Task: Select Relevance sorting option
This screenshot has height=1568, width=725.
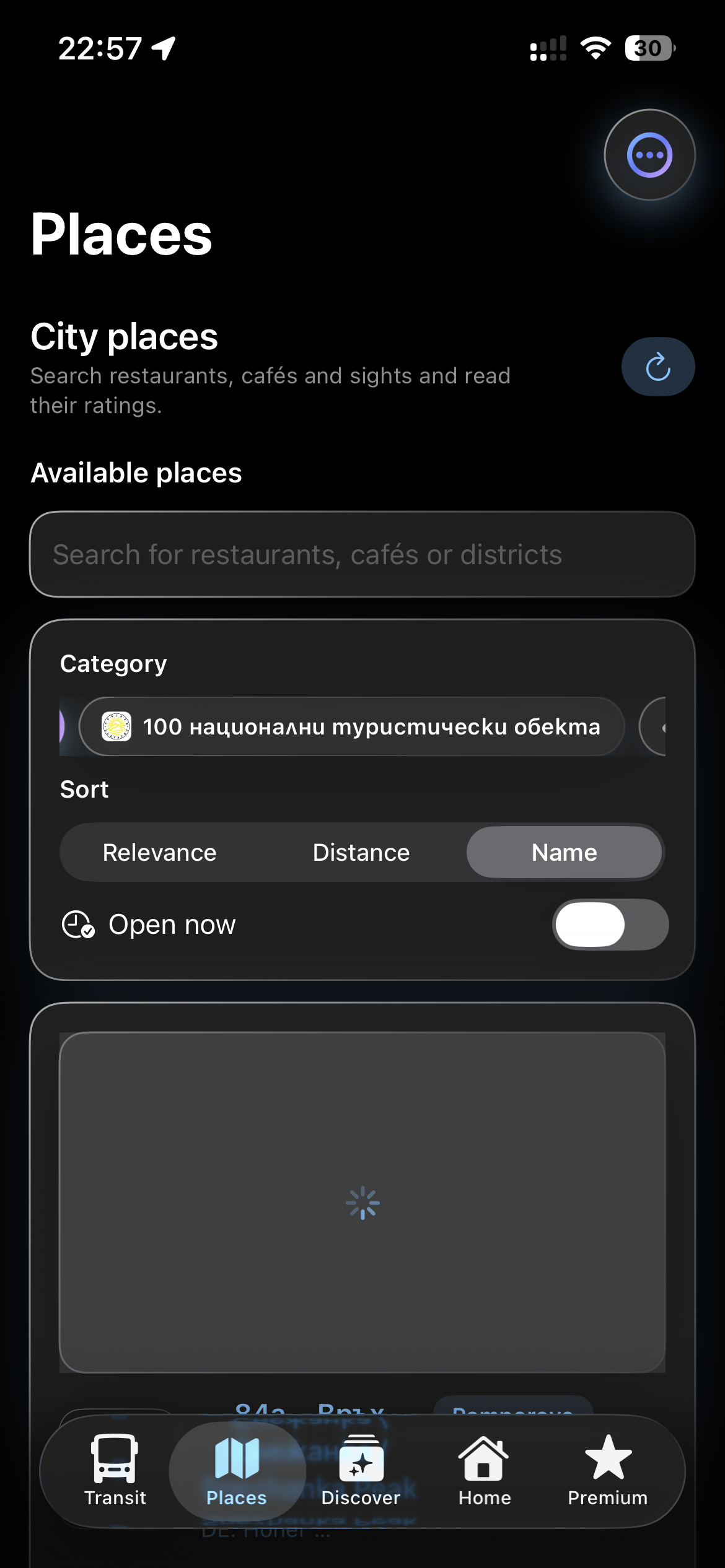Action: coord(159,852)
